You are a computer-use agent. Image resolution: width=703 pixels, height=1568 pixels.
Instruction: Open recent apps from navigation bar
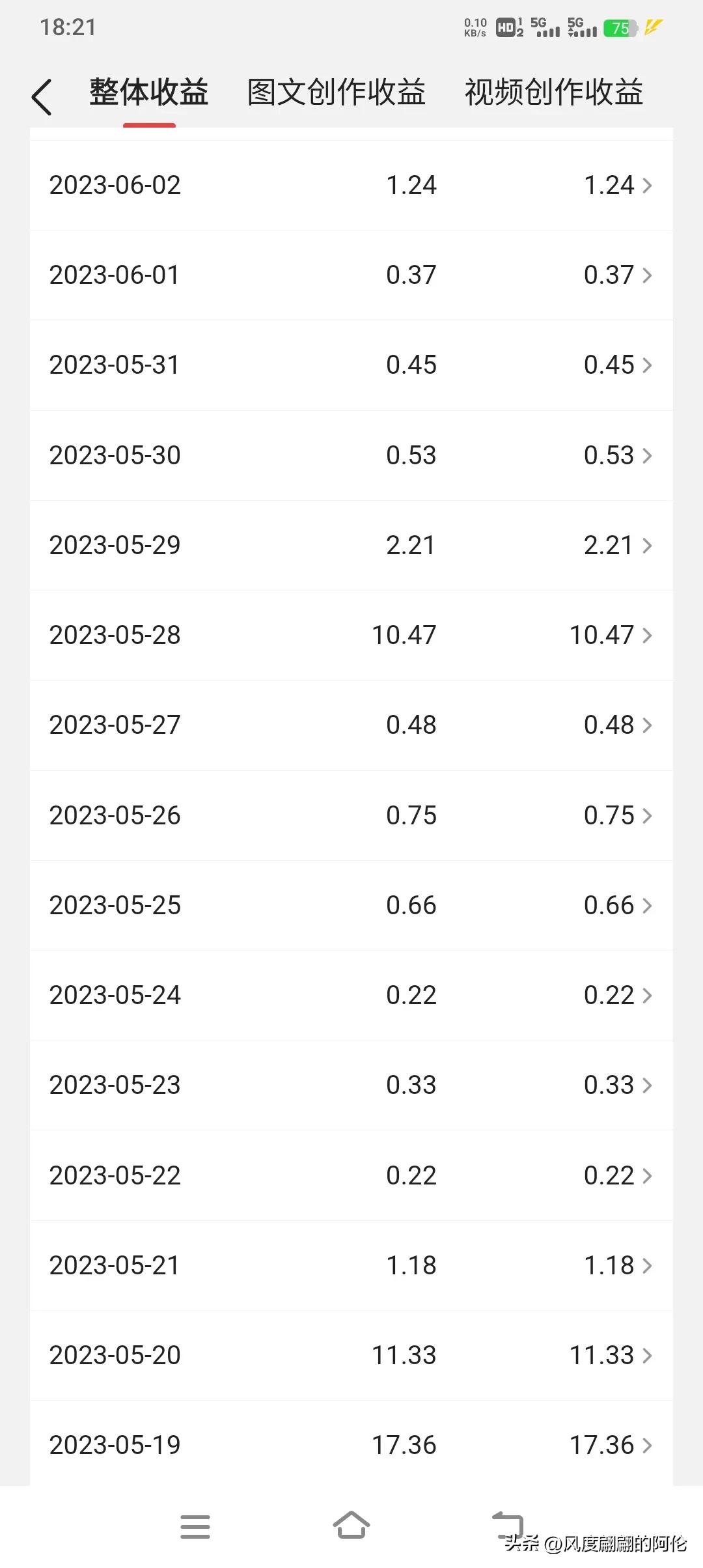195,1526
